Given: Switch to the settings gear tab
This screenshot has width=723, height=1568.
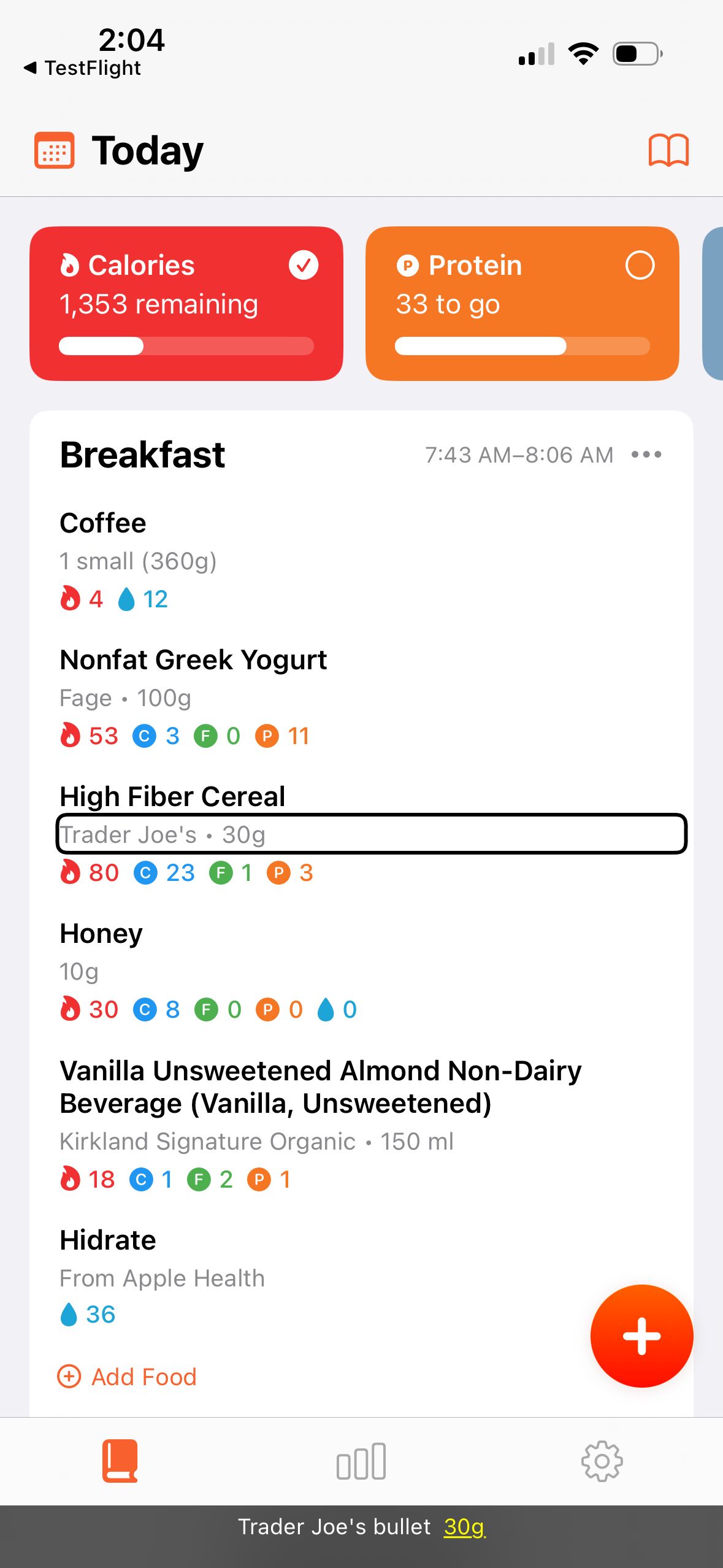Looking at the screenshot, I should tap(602, 1461).
